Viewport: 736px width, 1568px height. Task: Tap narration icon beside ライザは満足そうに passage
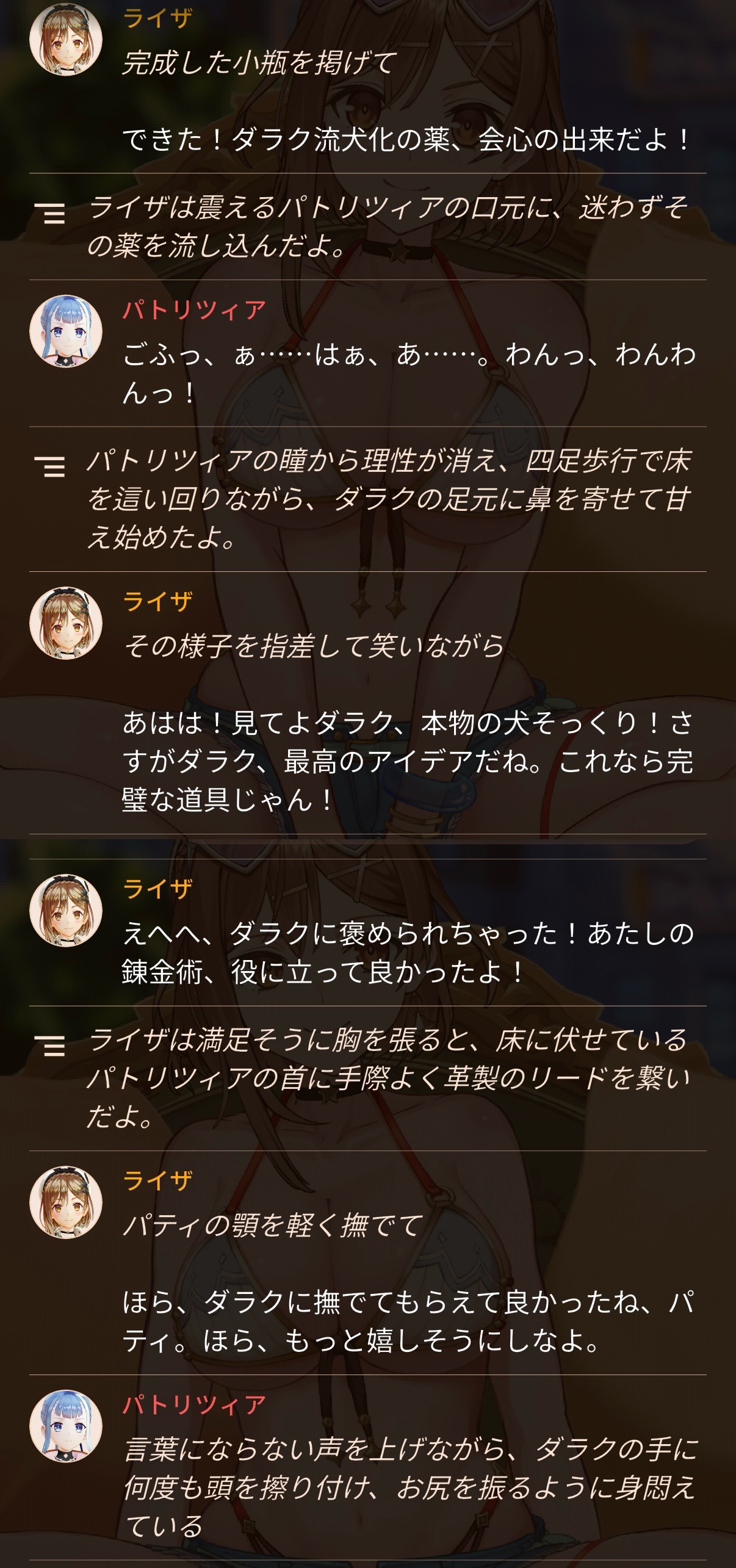tap(50, 1046)
